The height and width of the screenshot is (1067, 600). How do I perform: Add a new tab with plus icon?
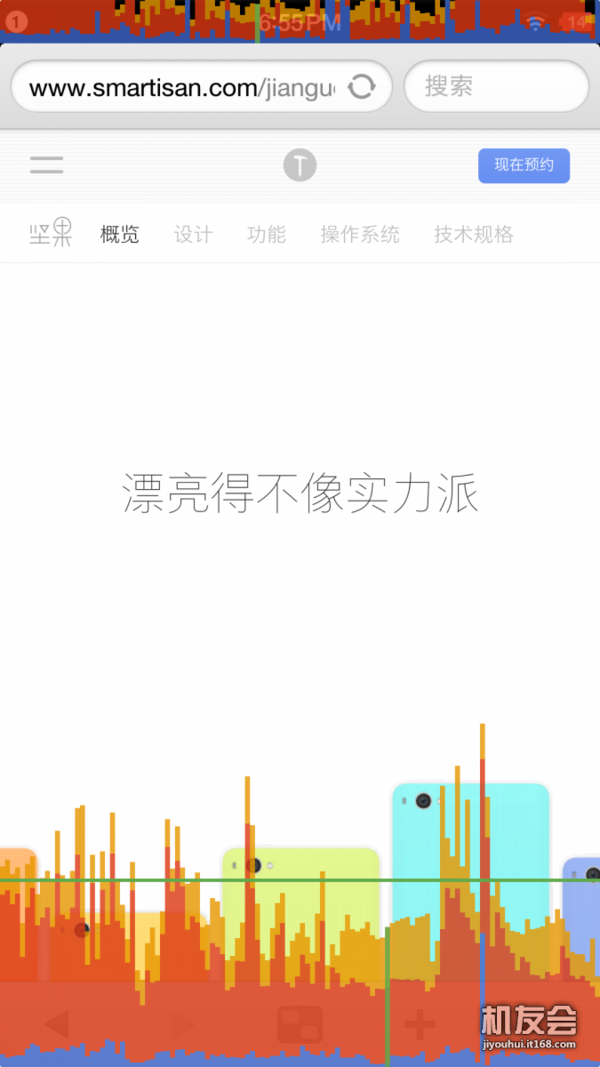[x=420, y=1024]
